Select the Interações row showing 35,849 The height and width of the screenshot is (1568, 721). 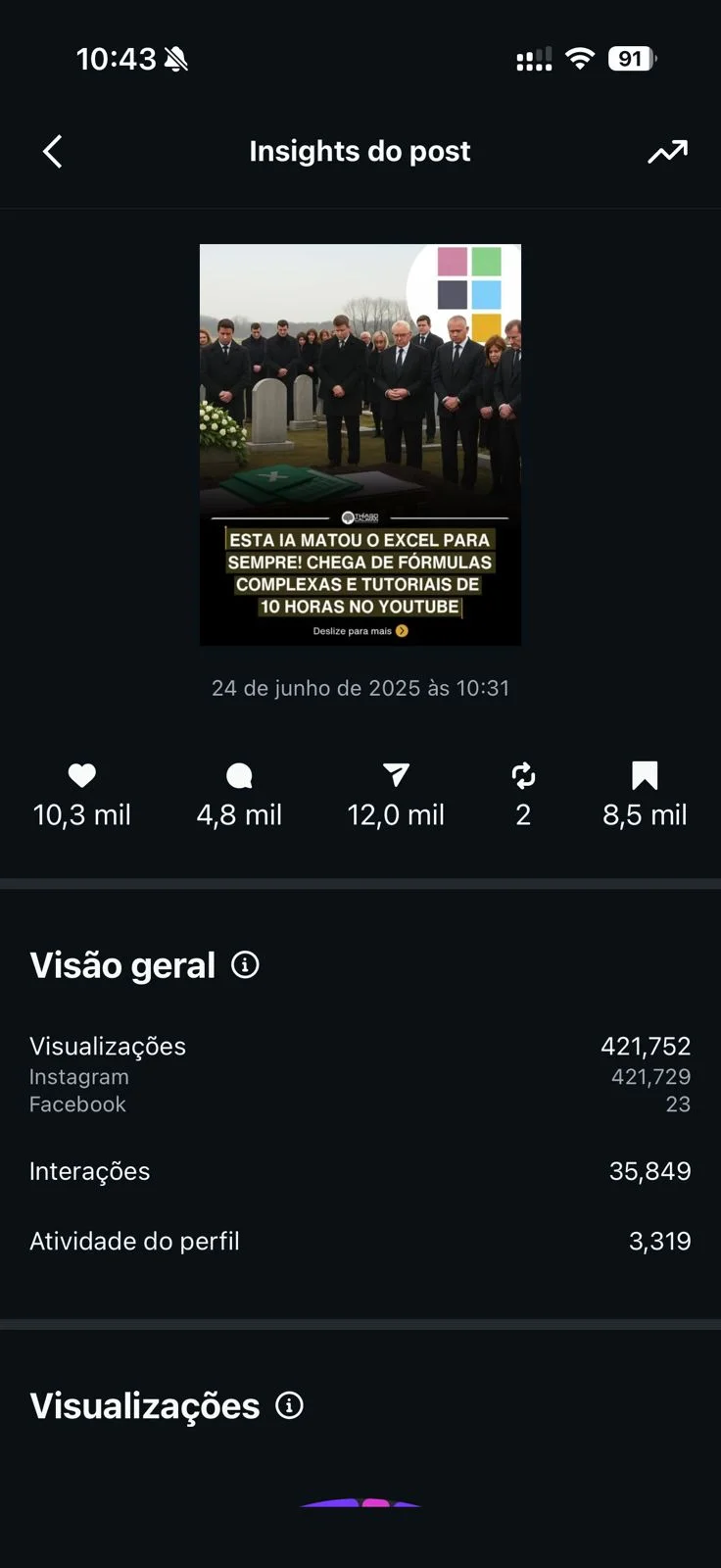[360, 1171]
